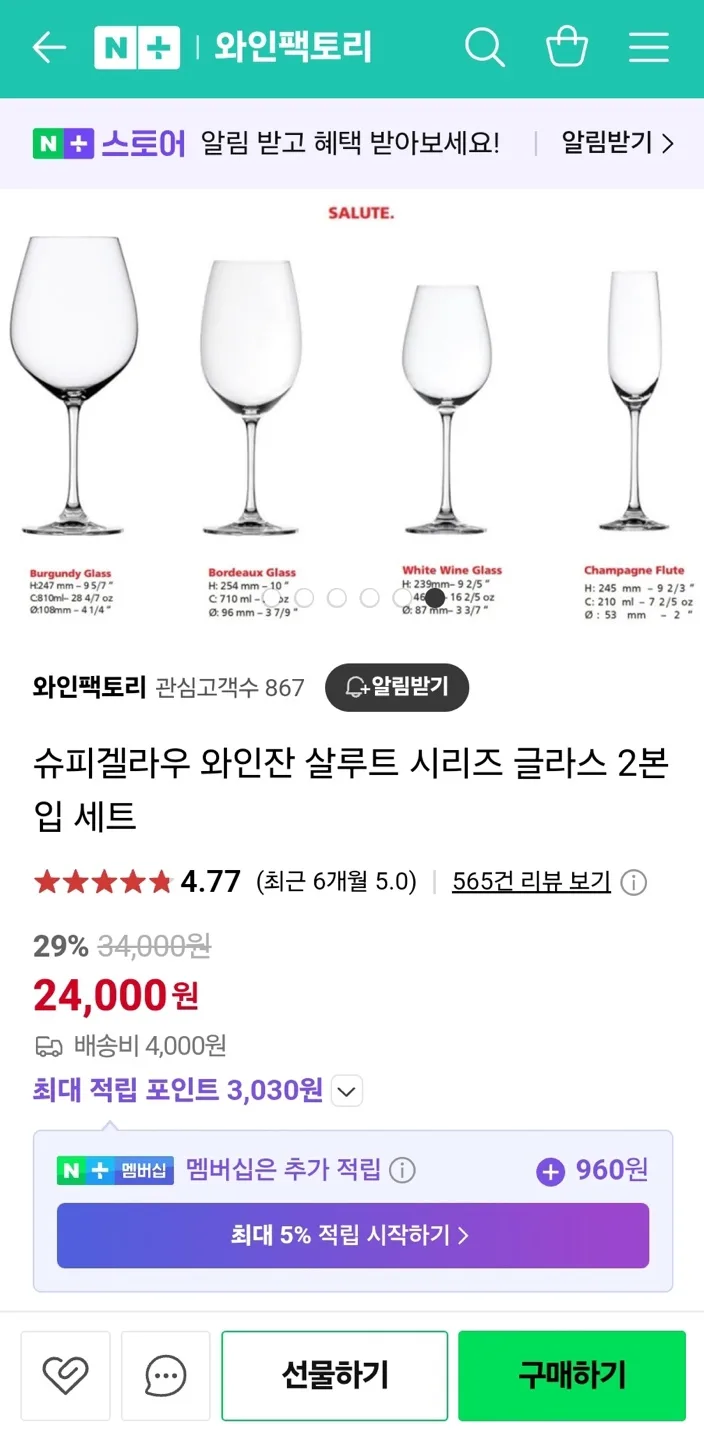Tap 구매하기 to buy now
704x1440 pixels.
click(572, 1376)
